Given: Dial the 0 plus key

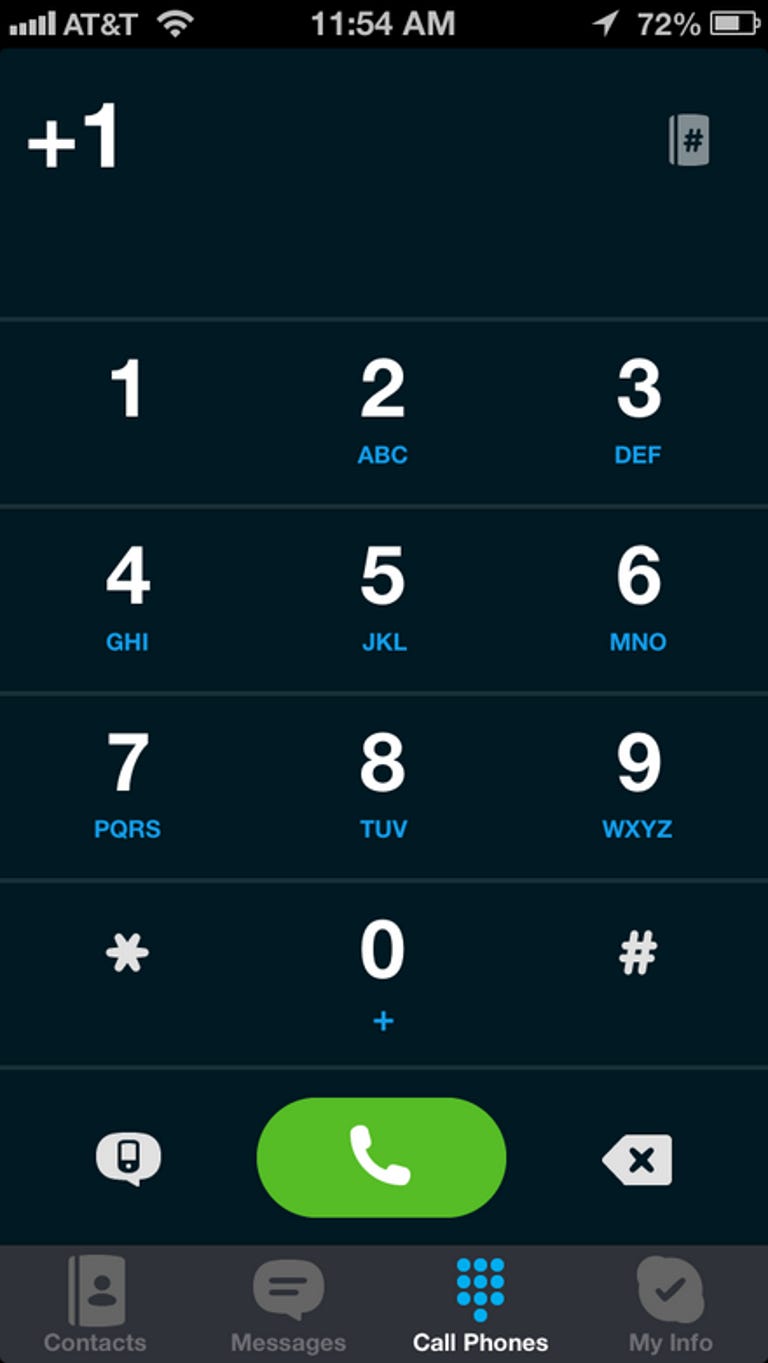Looking at the screenshot, I should 383,972.
